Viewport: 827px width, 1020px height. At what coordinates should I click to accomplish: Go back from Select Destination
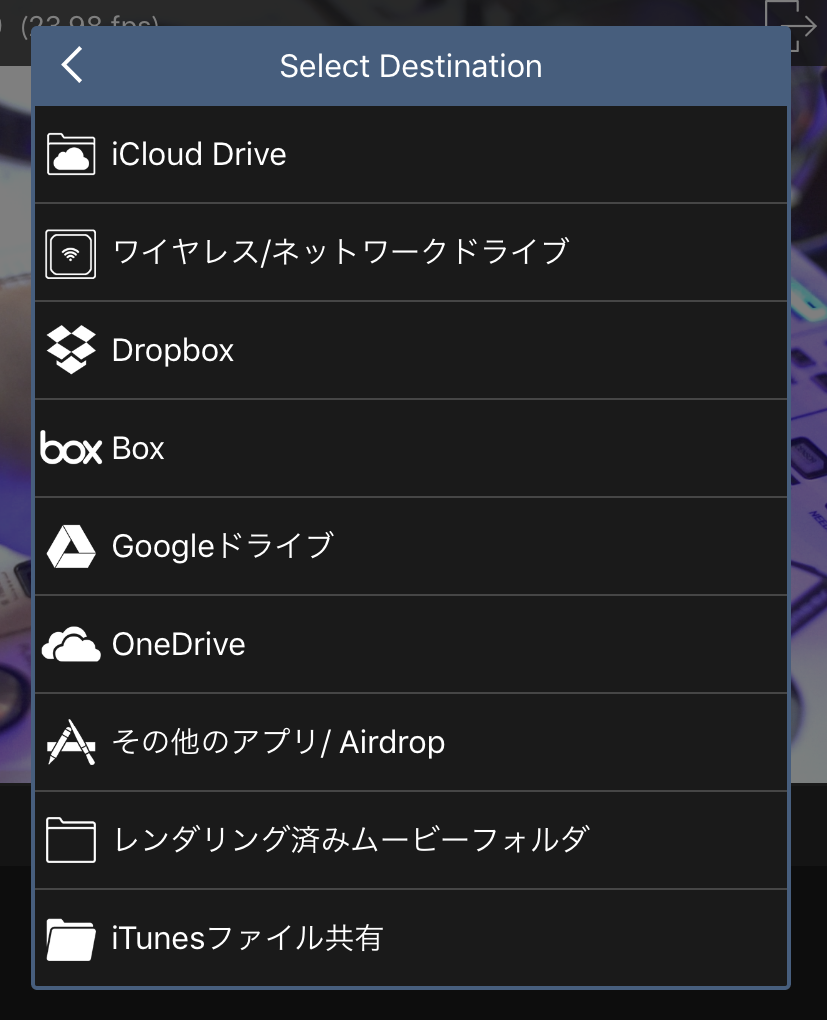(72, 66)
